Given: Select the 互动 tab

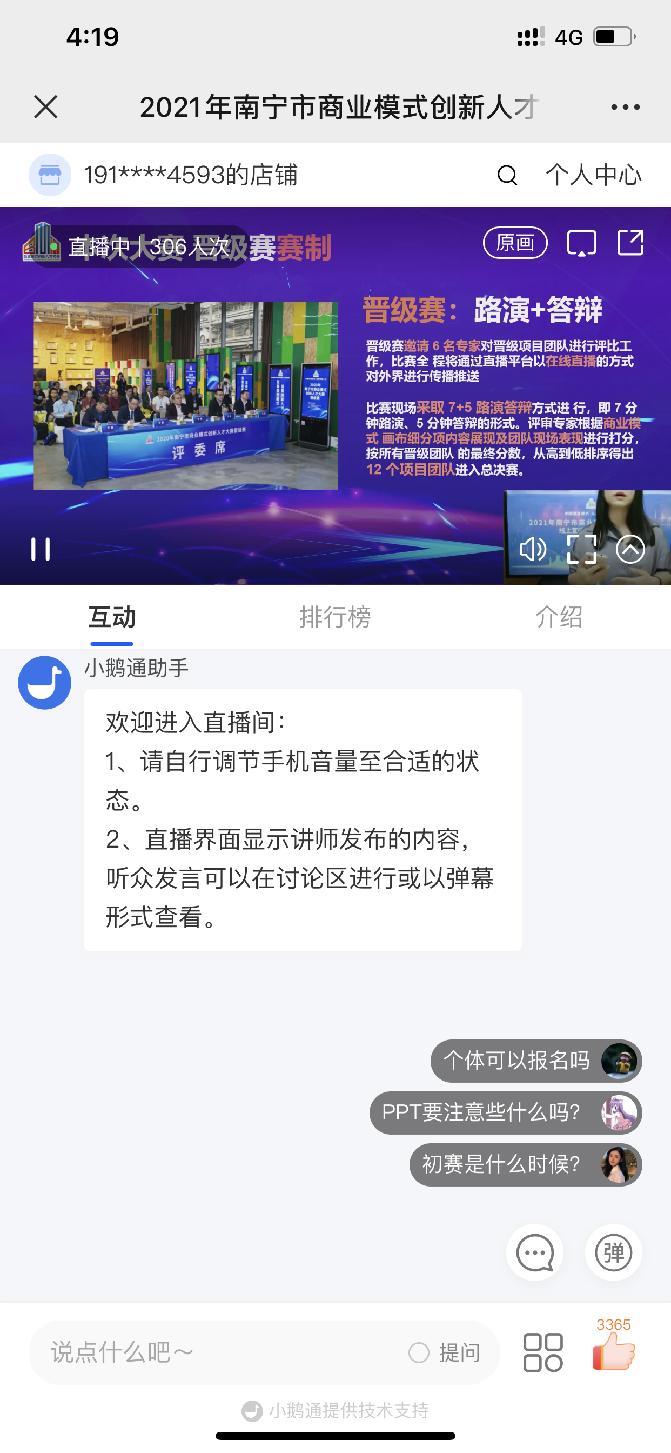Looking at the screenshot, I should [x=111, y=617].
